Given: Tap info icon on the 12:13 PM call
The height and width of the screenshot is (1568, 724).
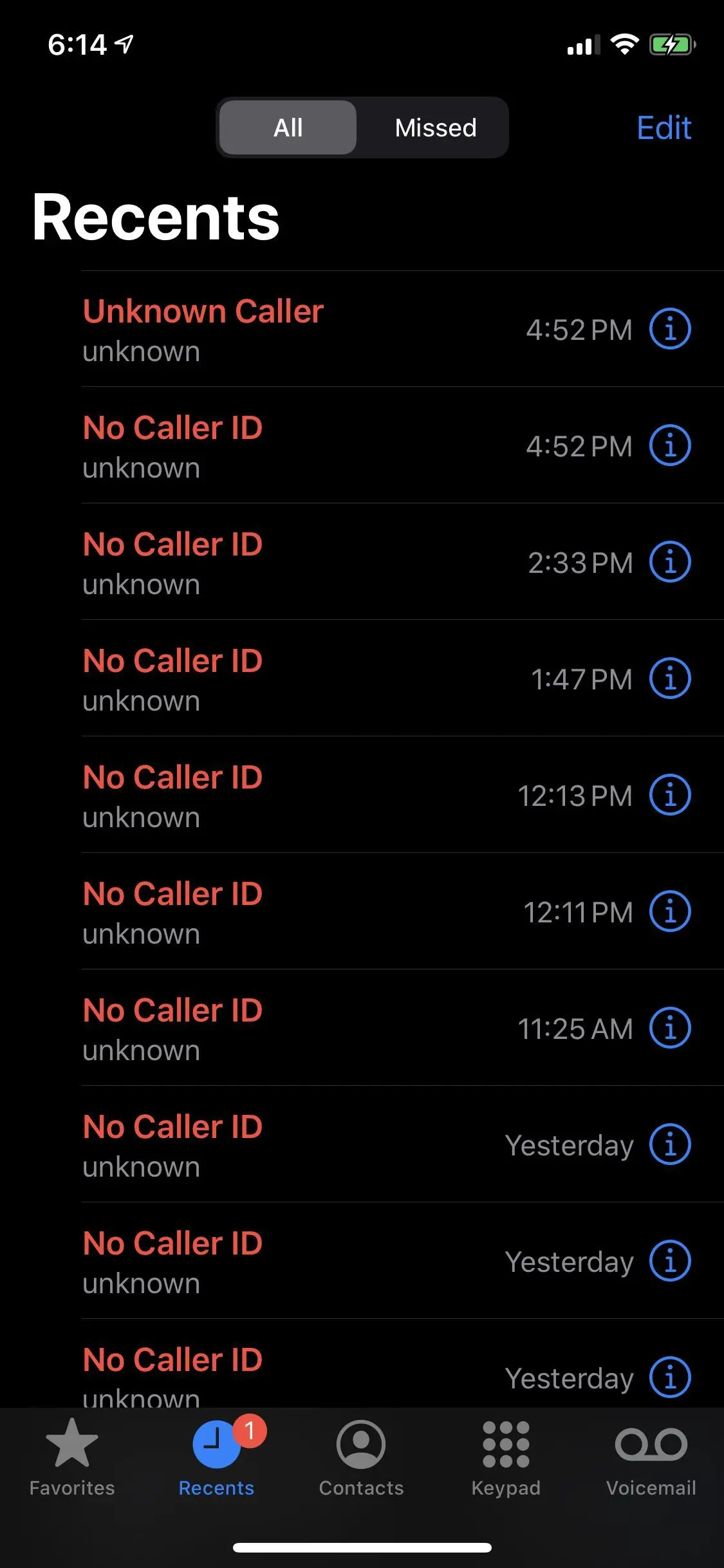Looking at the screenshot, I should (x=669, y=795).
